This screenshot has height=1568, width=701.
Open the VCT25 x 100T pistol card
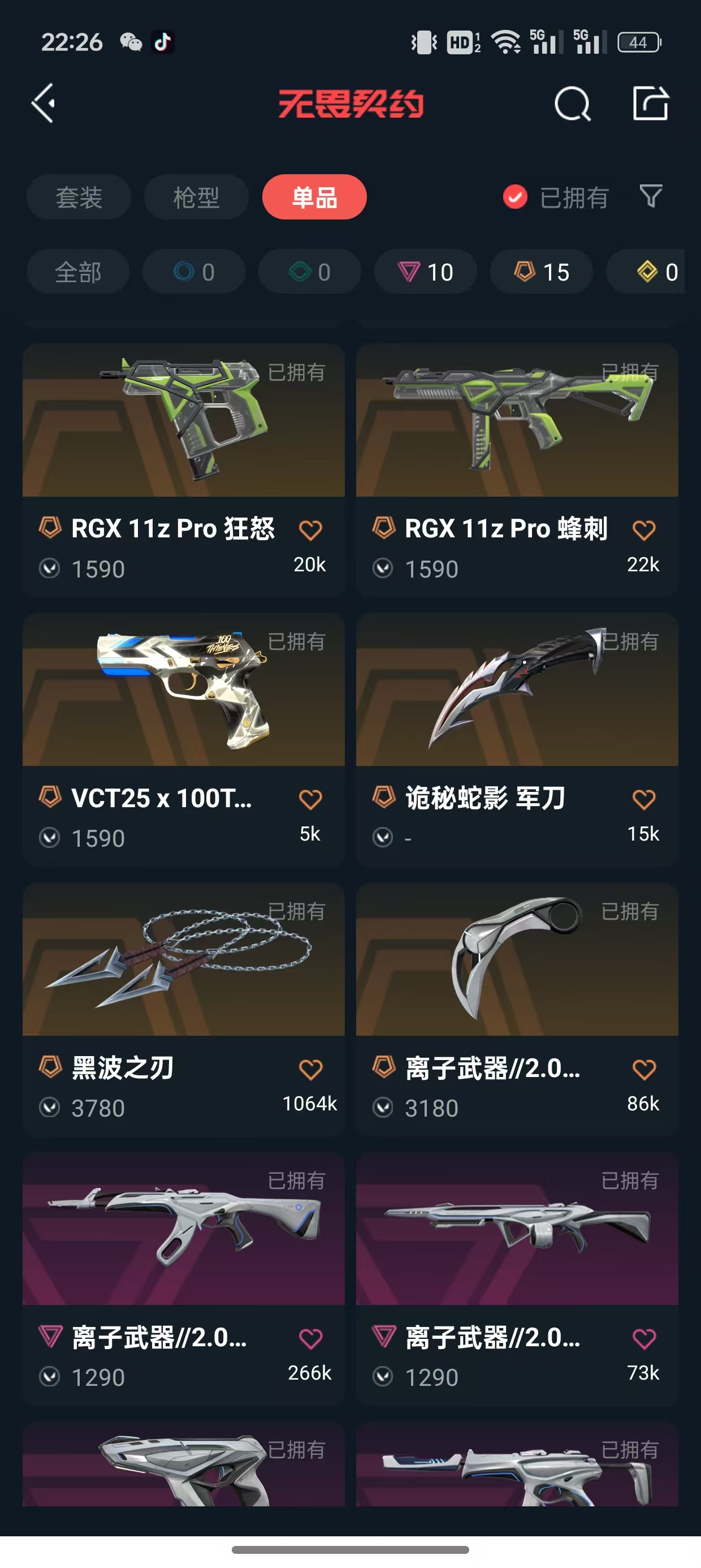click(x=183, y=694)
